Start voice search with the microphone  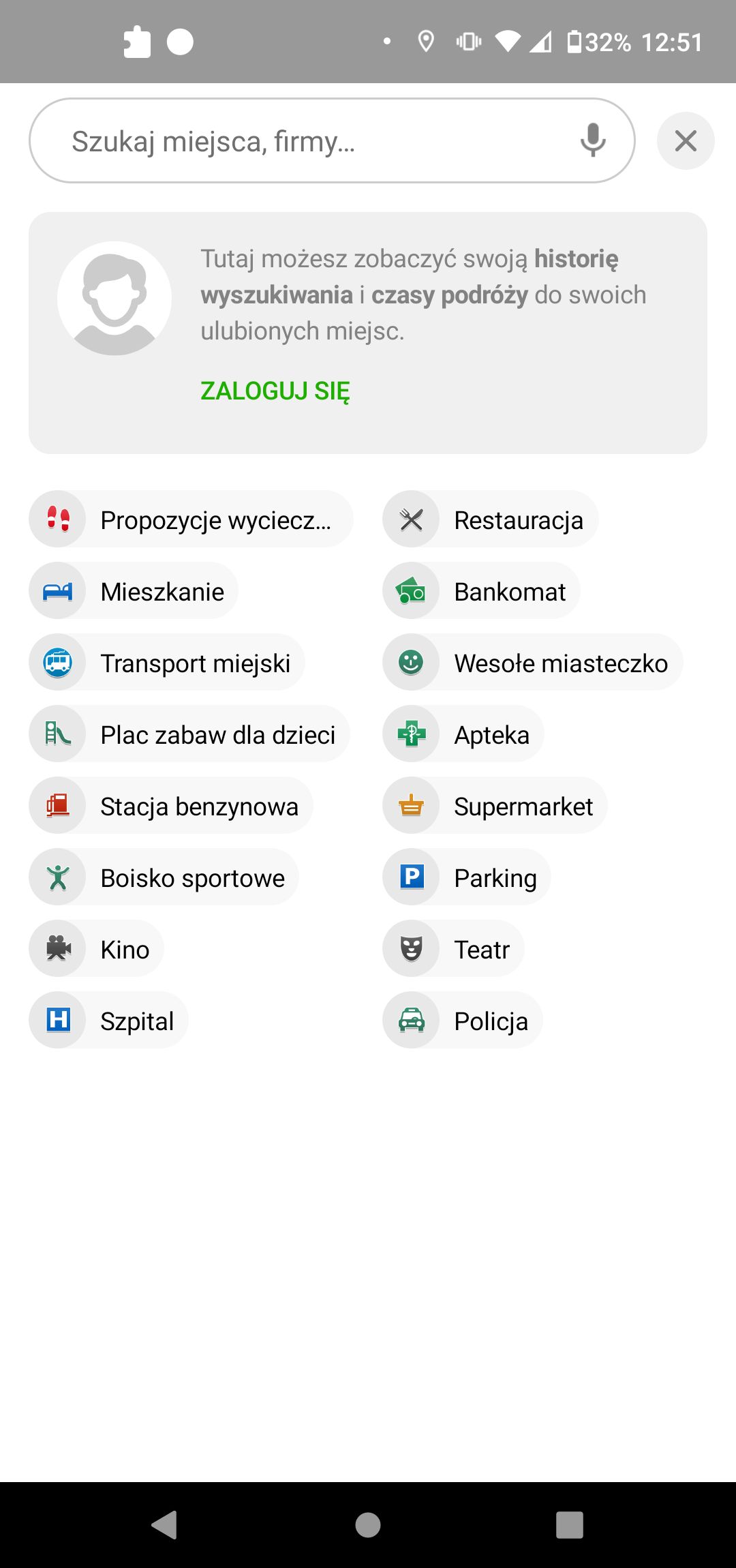[593, 140]
